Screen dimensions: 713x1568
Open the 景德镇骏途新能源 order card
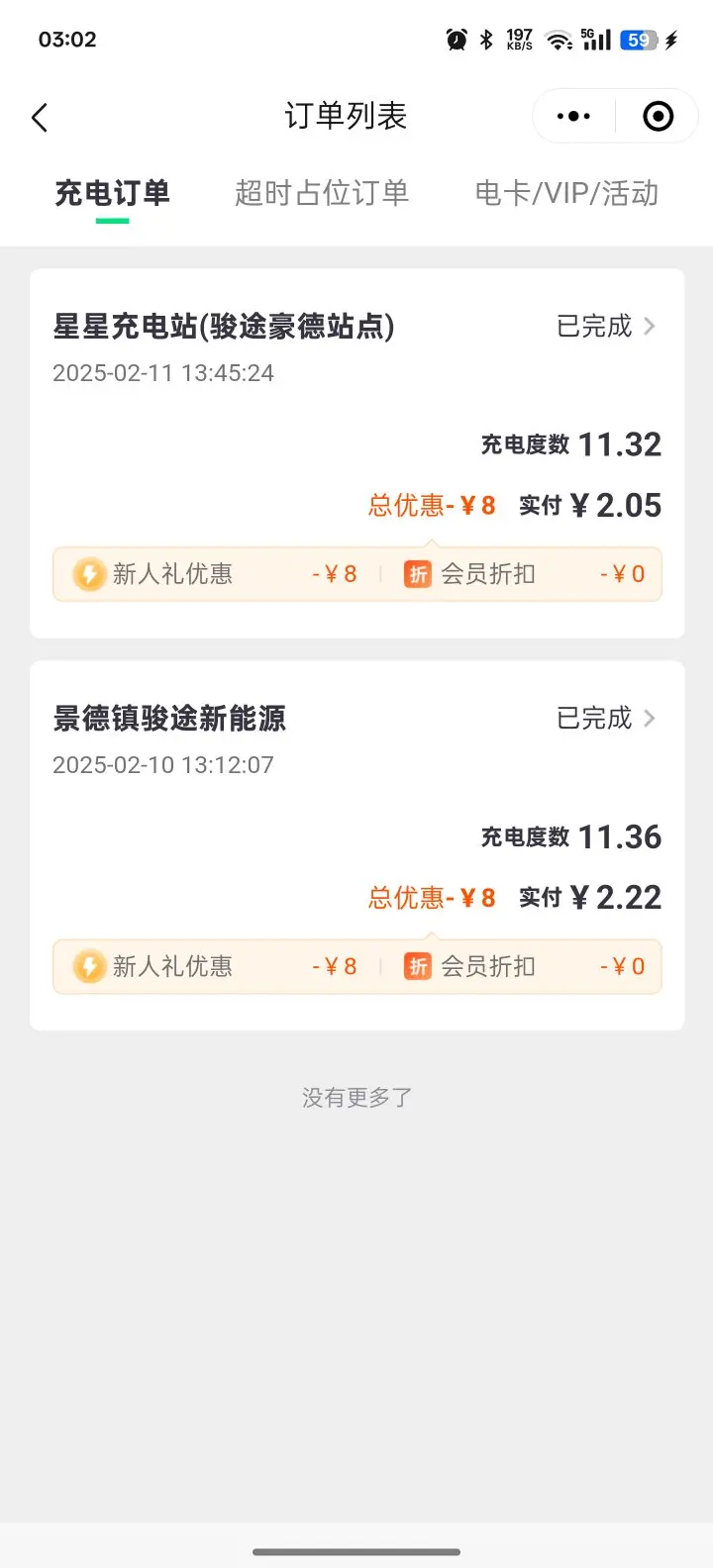(x=356, y=845)
